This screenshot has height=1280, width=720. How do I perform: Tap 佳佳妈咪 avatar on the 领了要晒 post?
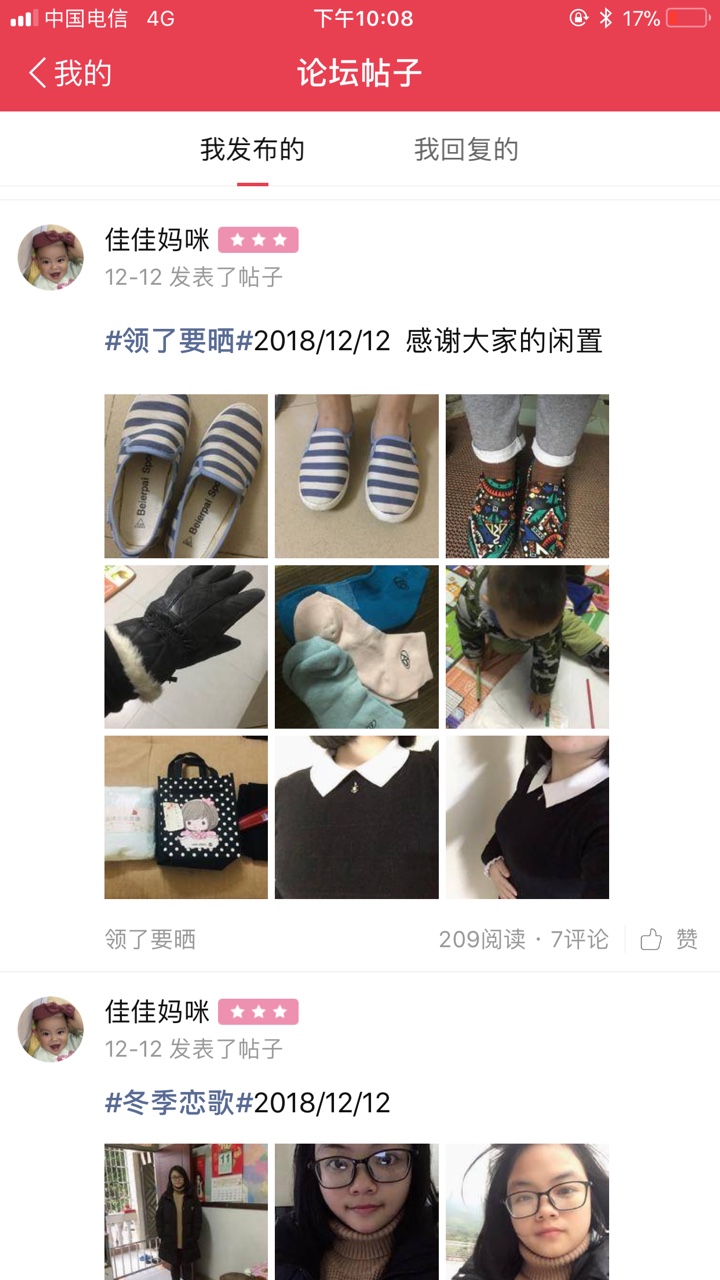(x=51, y=257)
